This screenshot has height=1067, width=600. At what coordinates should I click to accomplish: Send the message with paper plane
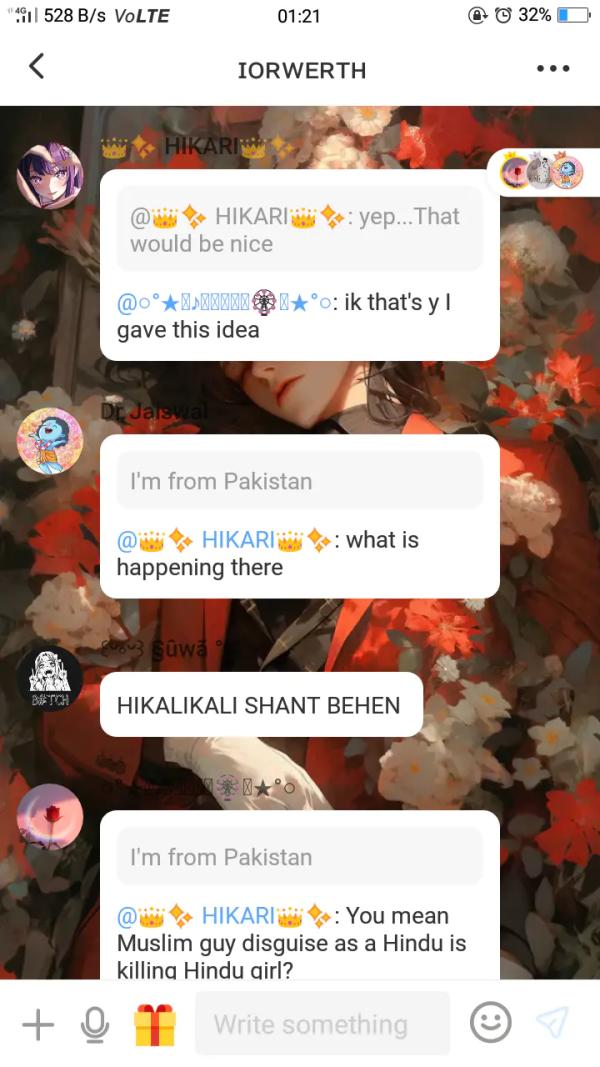point(552,1022)
